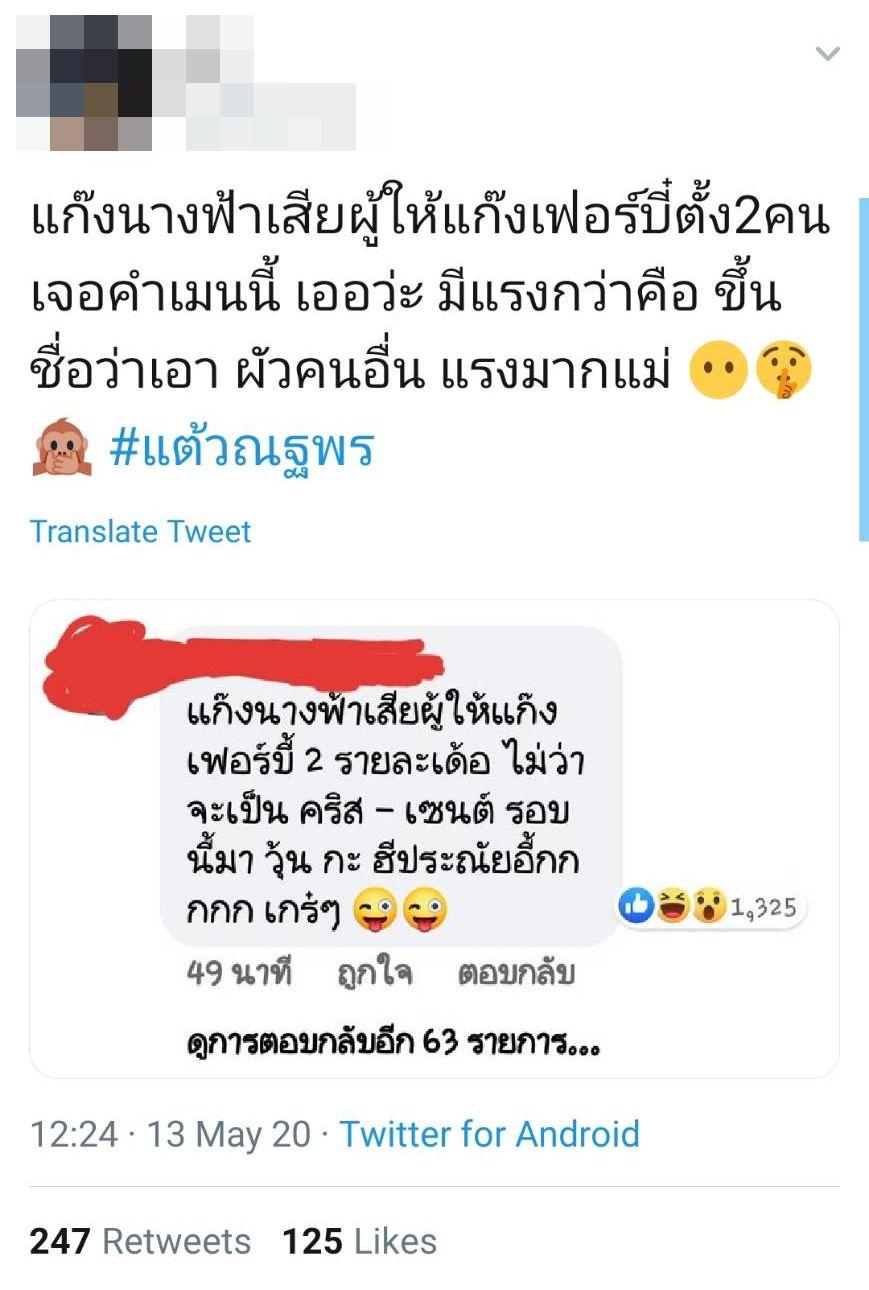Viewport: 869px width, 1290px height.
Task: Open Twitter for Android source link
Action: click(489, 1134)
